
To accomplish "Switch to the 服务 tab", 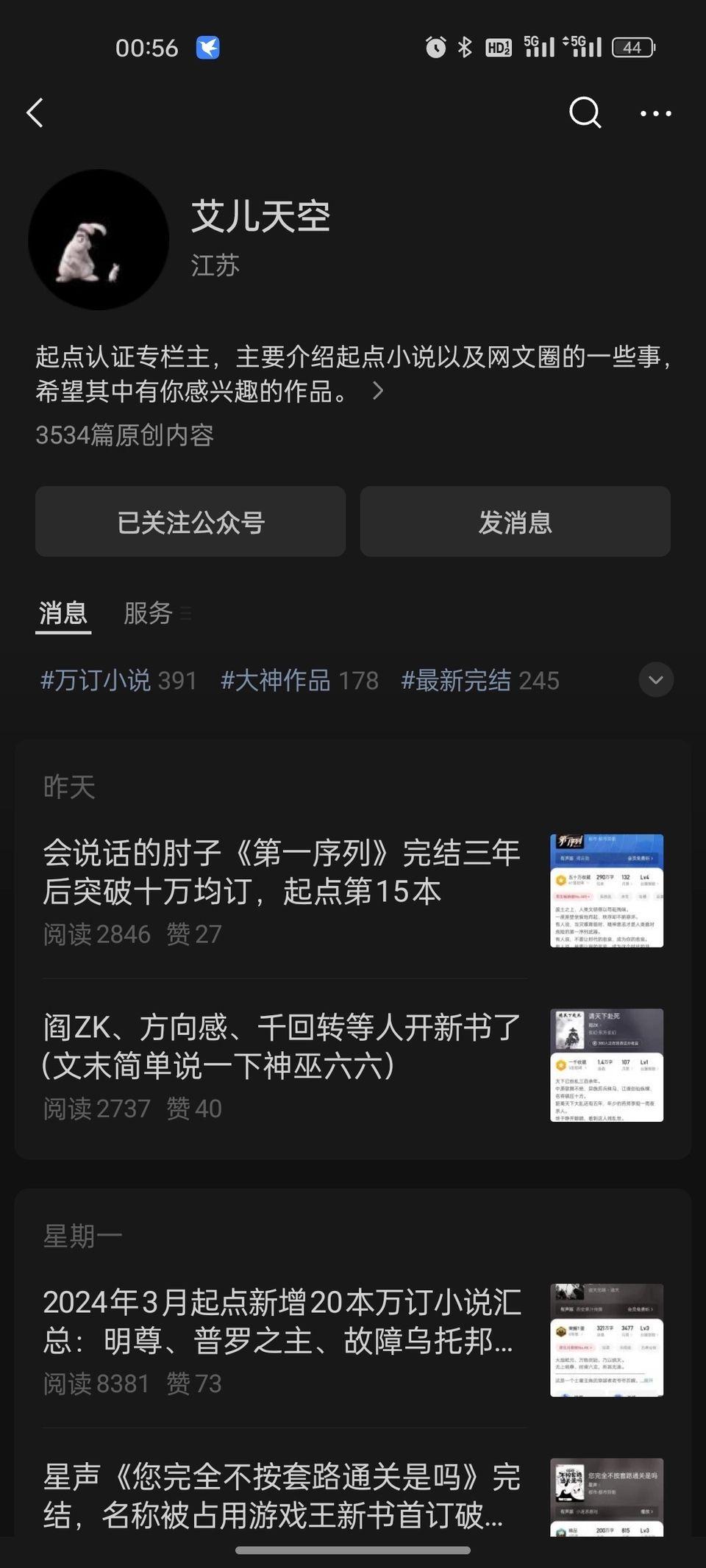I will (x=149, y=612).
